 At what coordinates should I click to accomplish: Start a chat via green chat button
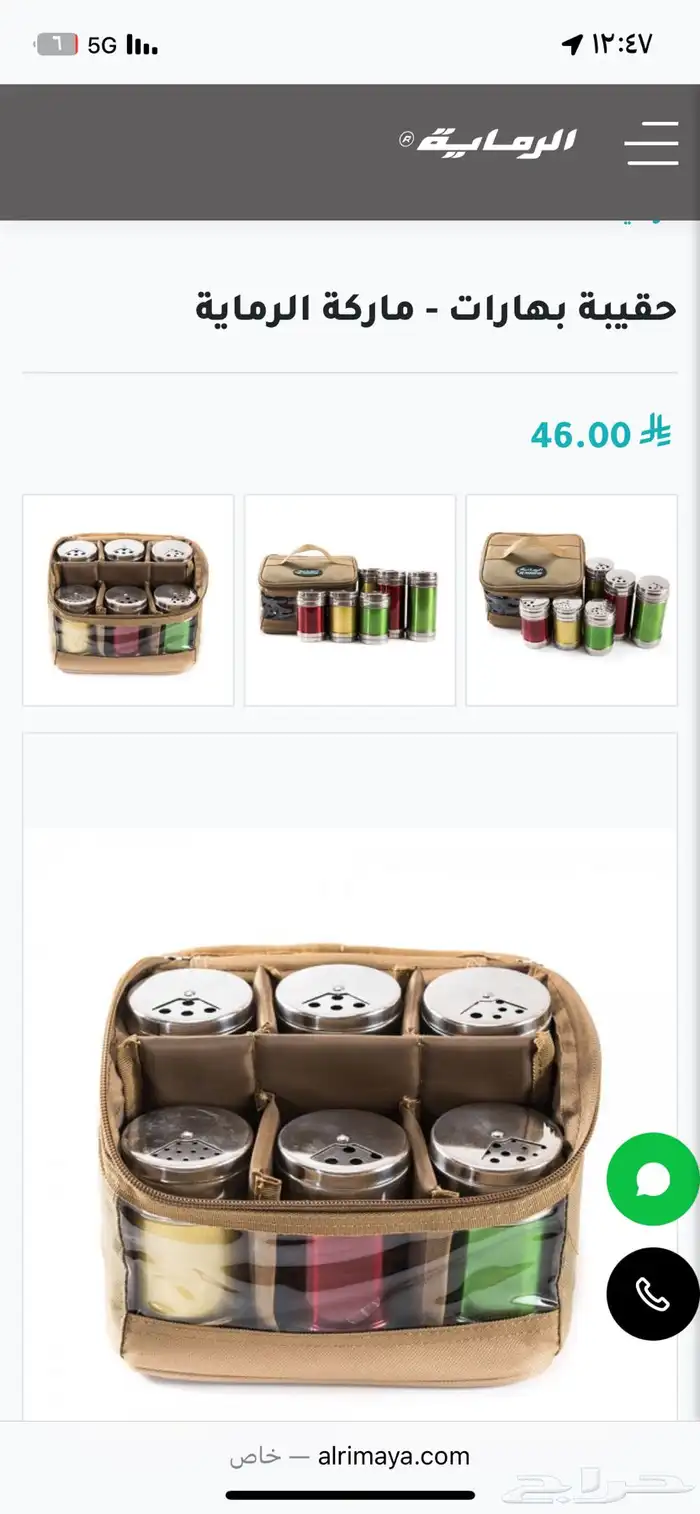[x=653, y=1179]
